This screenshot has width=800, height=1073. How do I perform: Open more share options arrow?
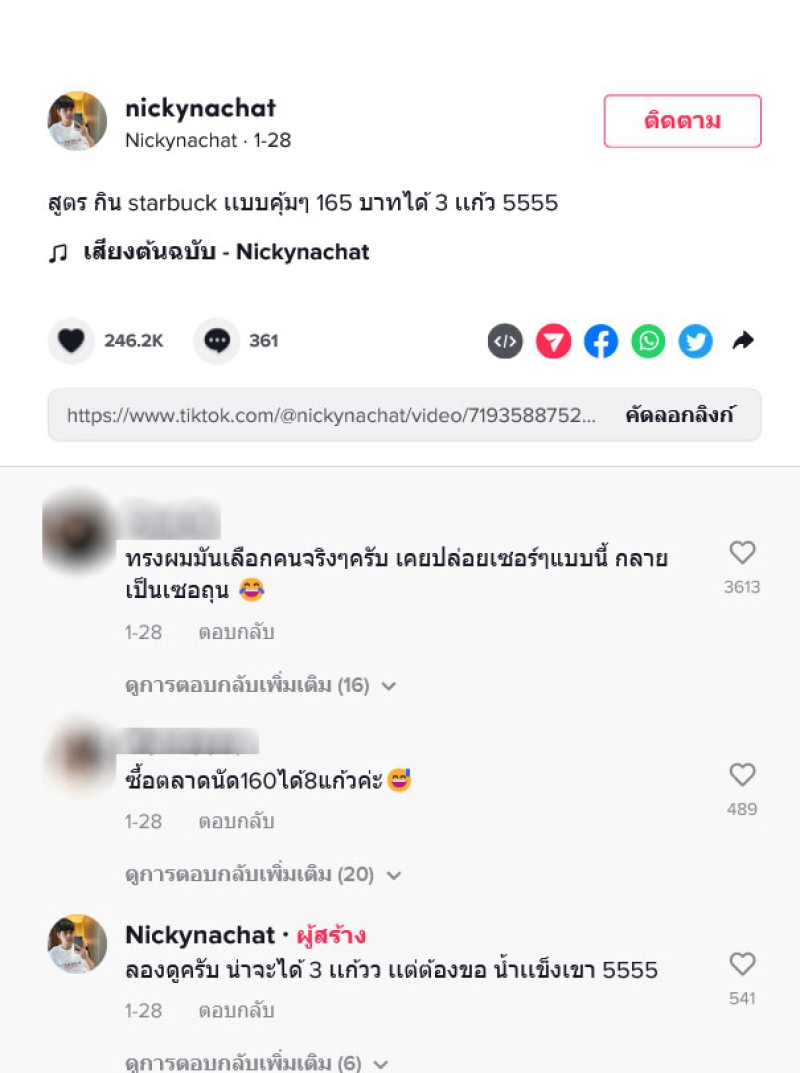[743, 341]
